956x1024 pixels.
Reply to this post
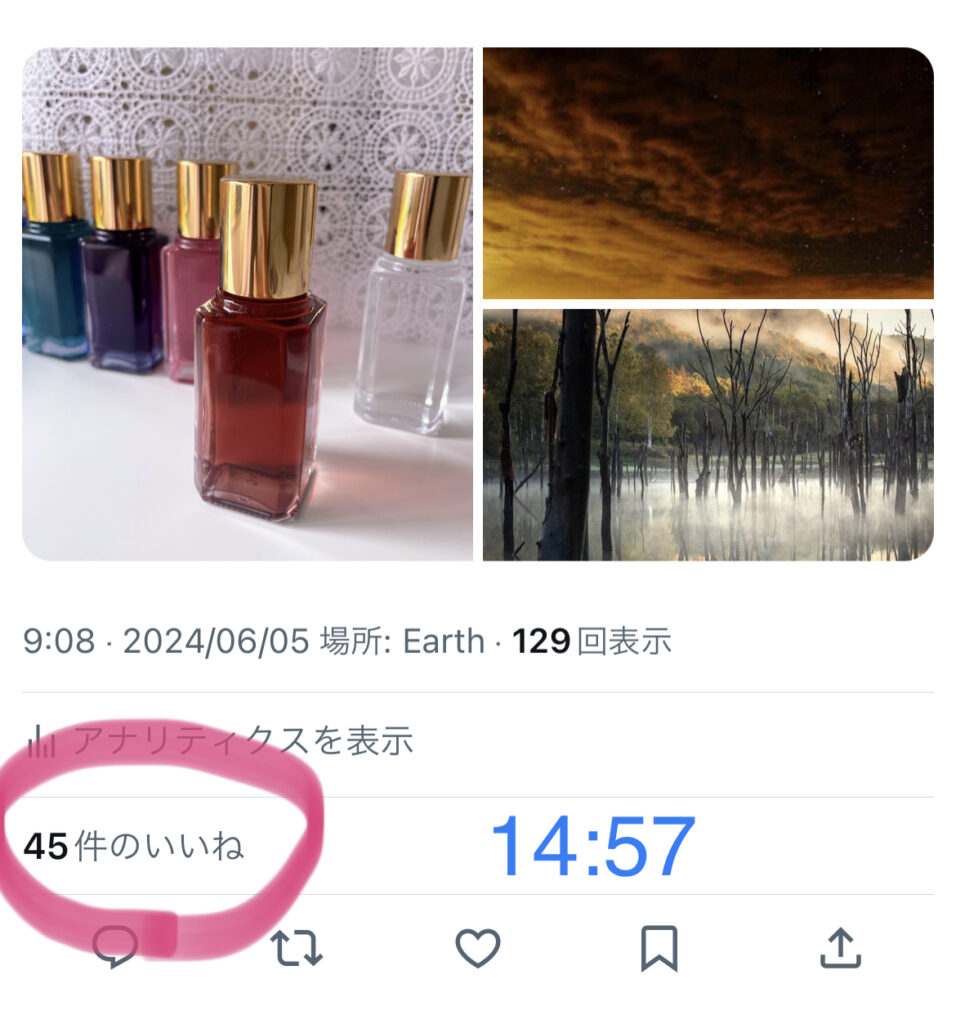(116, 948)
